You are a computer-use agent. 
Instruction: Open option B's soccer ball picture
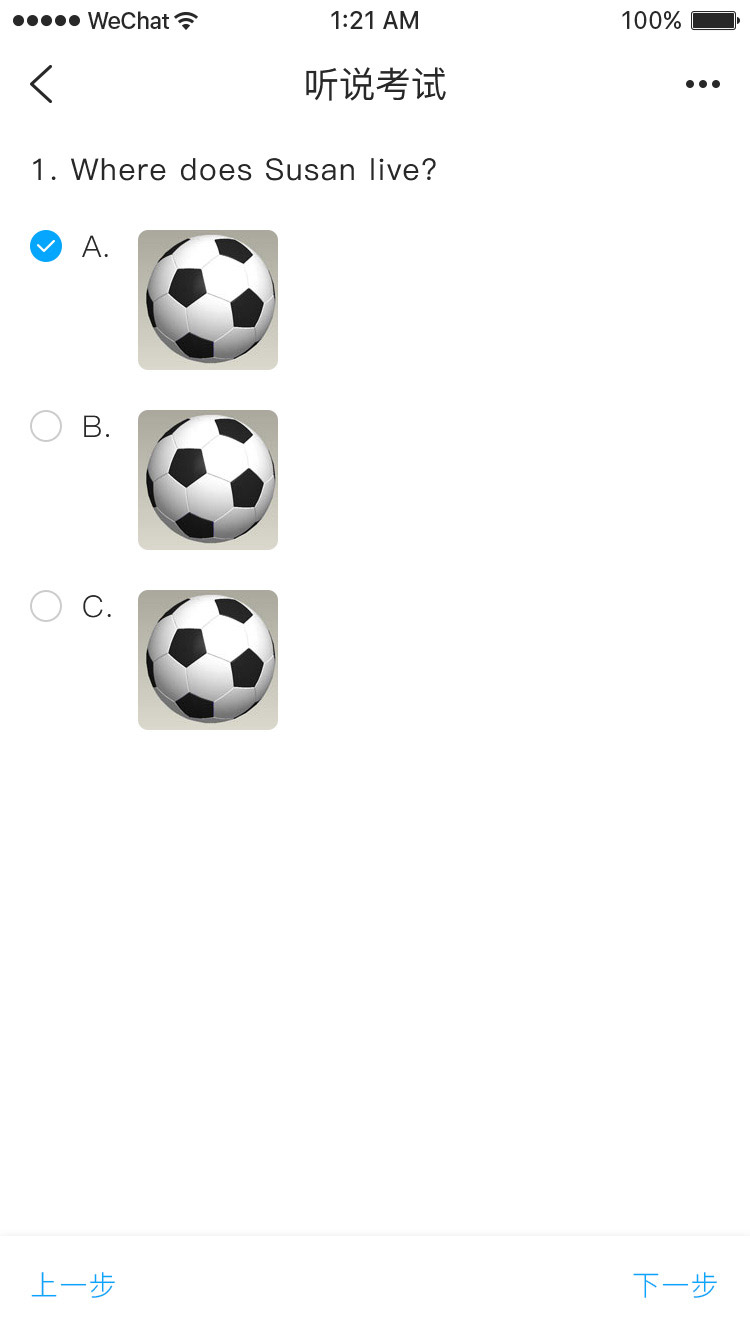click(x=208, y=480)
